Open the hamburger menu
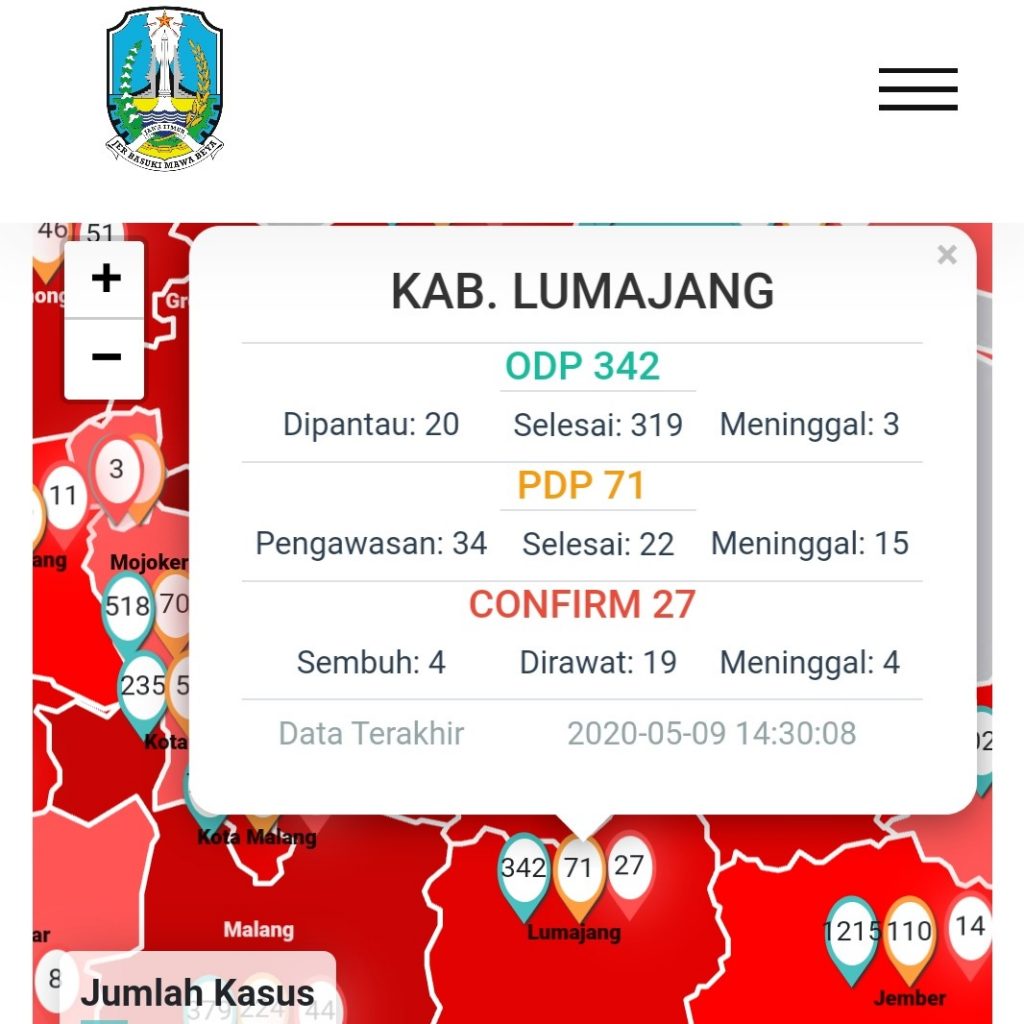The width and height of the screenshot is (1024, 1024). pyautogui.click(x=918, y=89)
